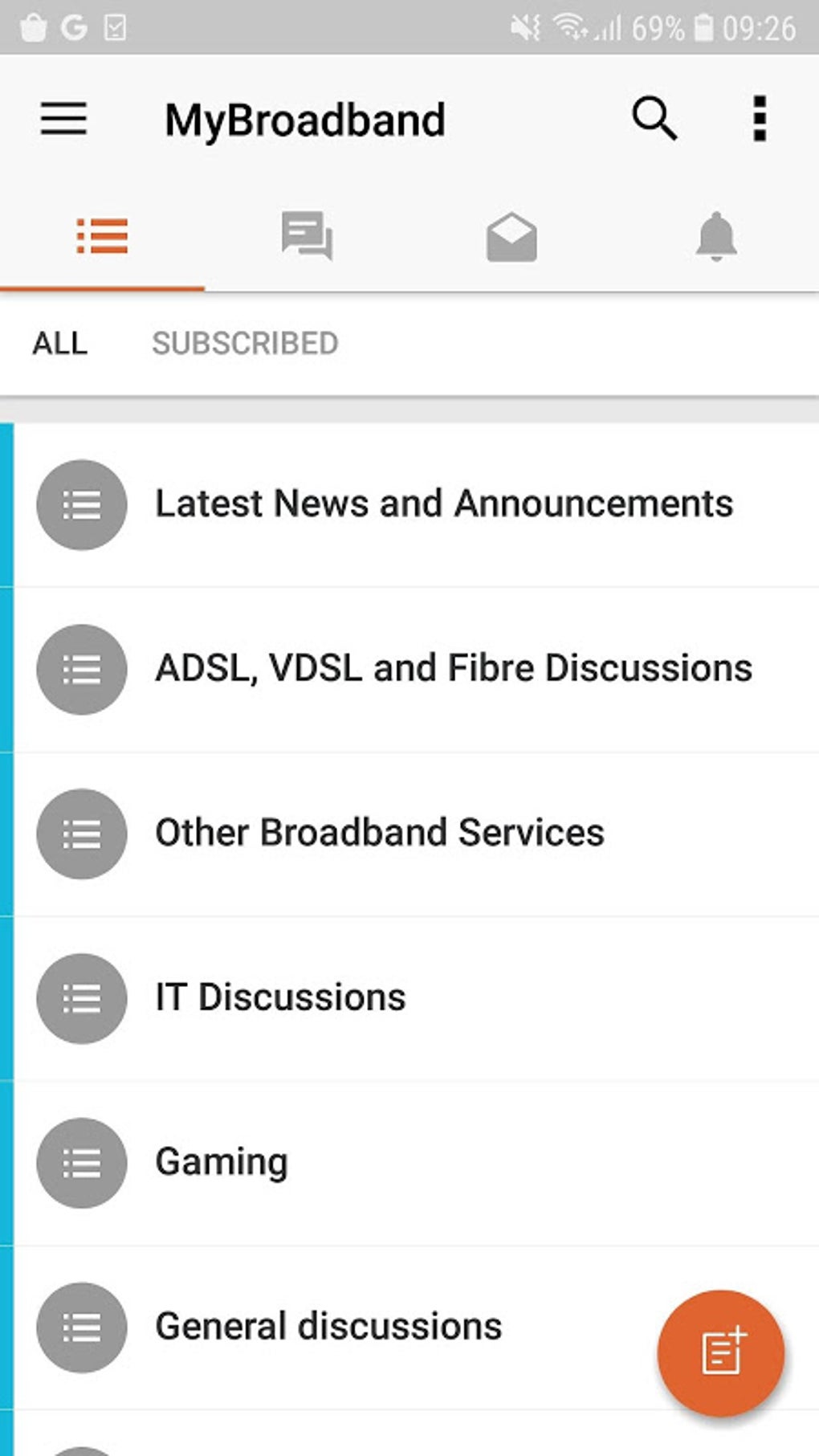The height and width of the screenshot is (1456, 819).
Task: Open the discussions chat tab icon
Action: pyautogui.click(x=308, y=237)
